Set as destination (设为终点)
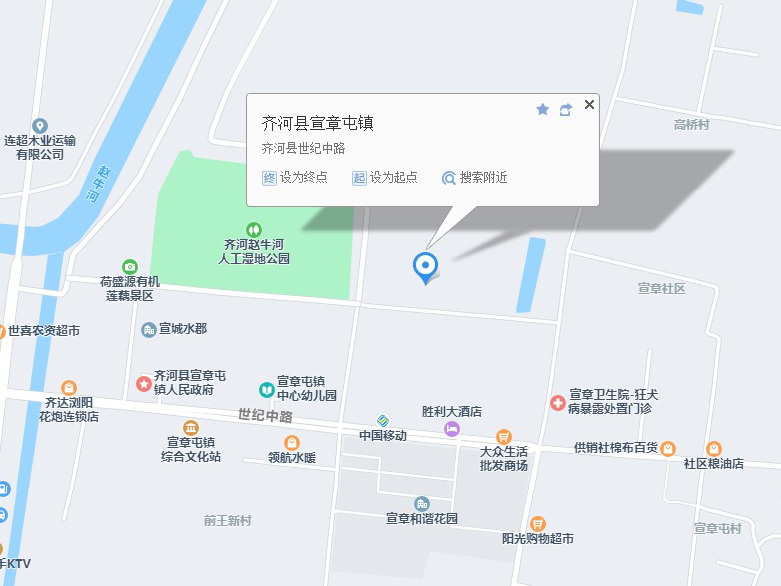 [x=295, y=178]
